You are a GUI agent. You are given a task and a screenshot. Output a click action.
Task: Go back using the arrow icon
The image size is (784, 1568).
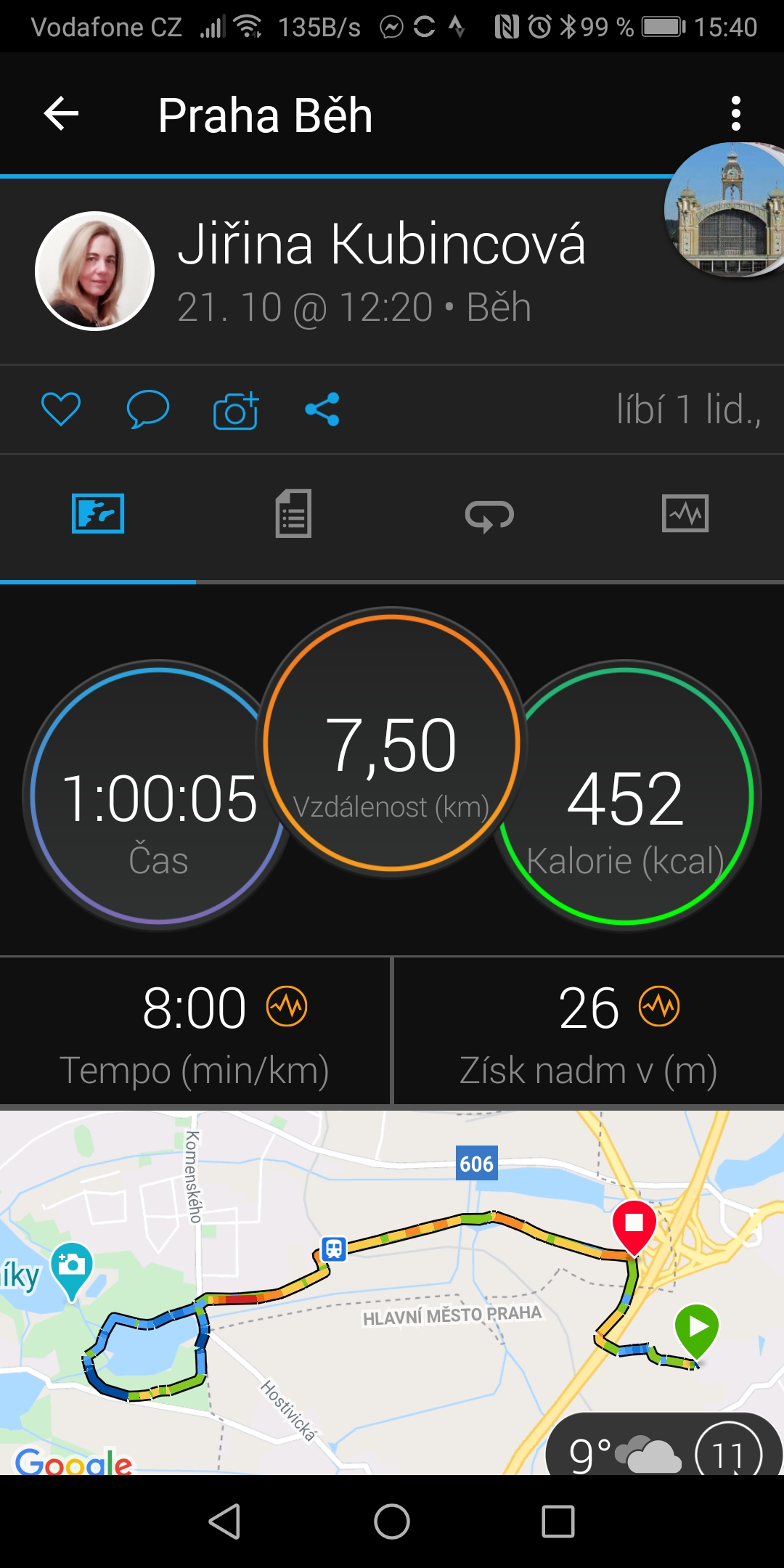[x=61, y=114]
